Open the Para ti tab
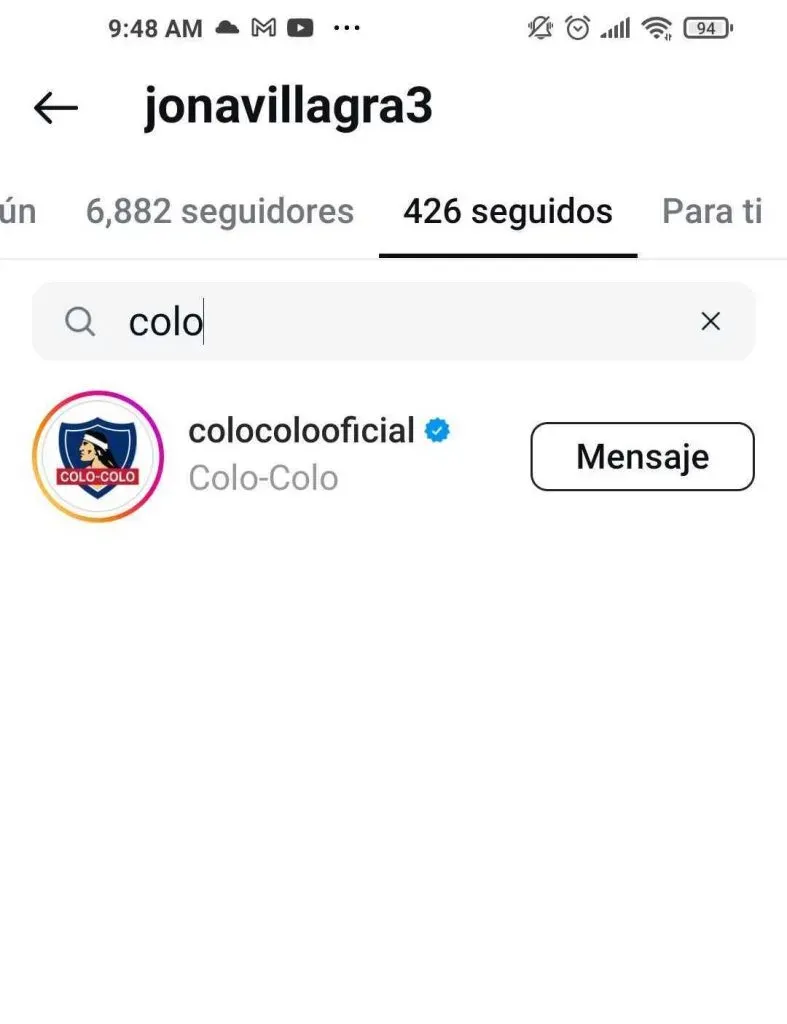 711,211
